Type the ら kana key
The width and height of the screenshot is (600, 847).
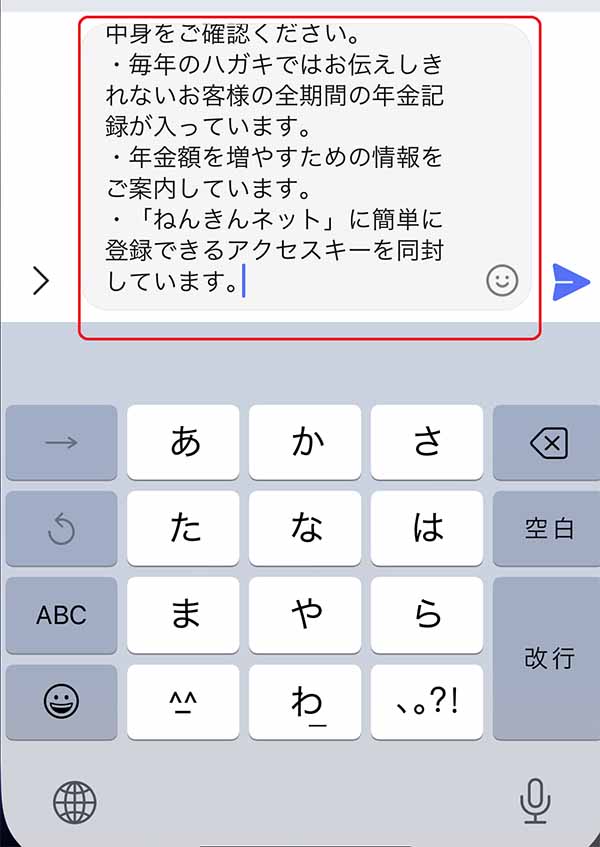(428, 615)
